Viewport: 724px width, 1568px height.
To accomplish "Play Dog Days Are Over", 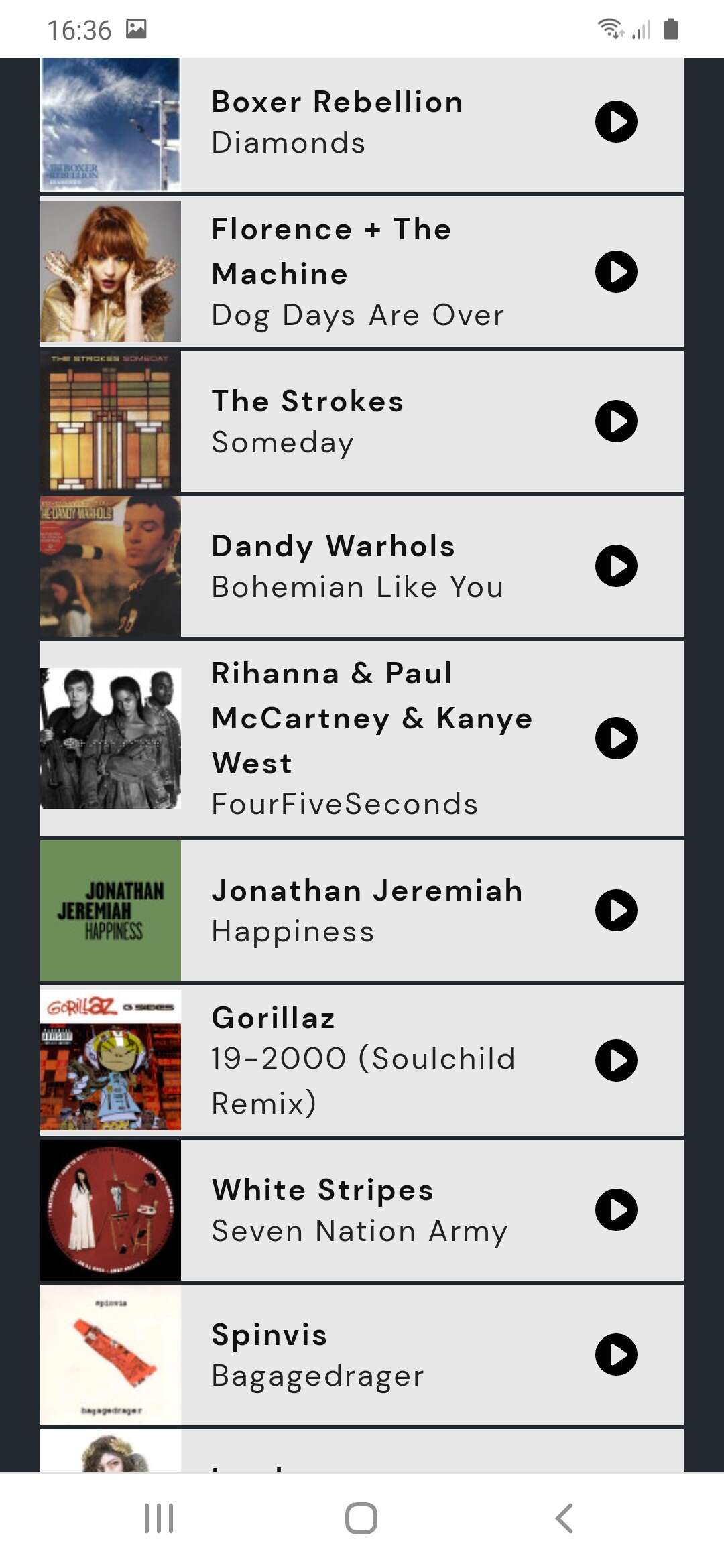I will (x=616, y=271).
